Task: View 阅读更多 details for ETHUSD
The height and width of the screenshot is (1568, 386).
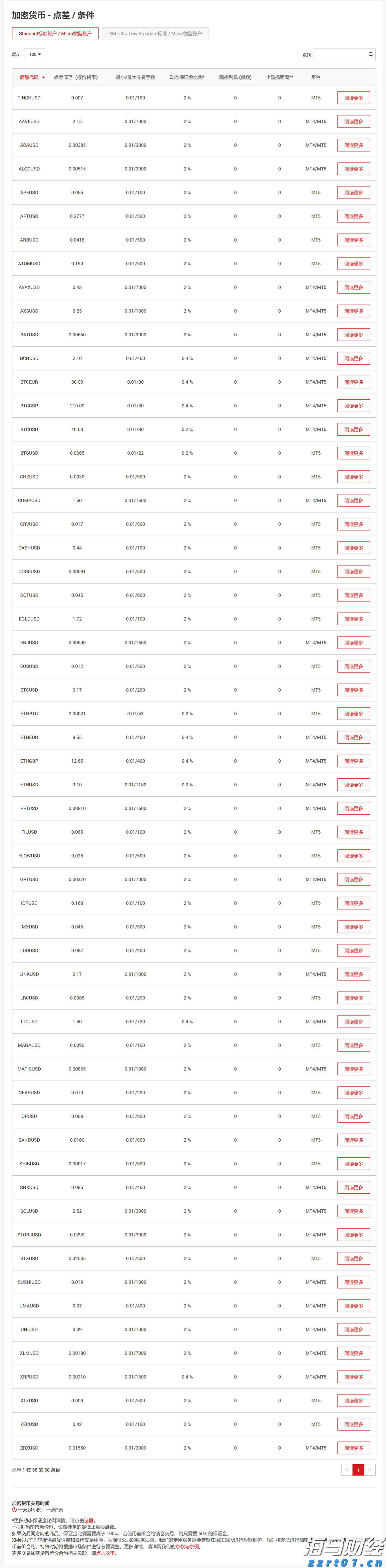Action: click(353, 785)
